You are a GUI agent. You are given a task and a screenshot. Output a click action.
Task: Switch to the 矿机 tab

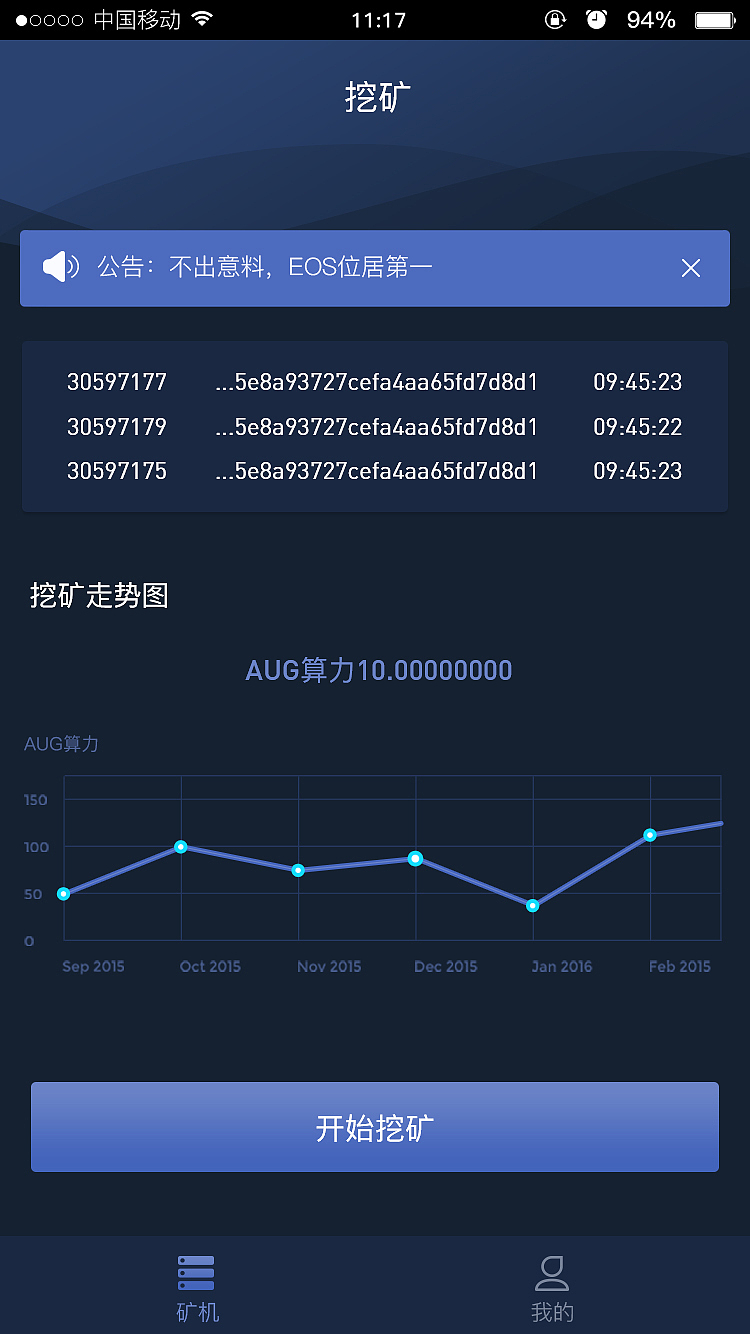click(196, 1285)
